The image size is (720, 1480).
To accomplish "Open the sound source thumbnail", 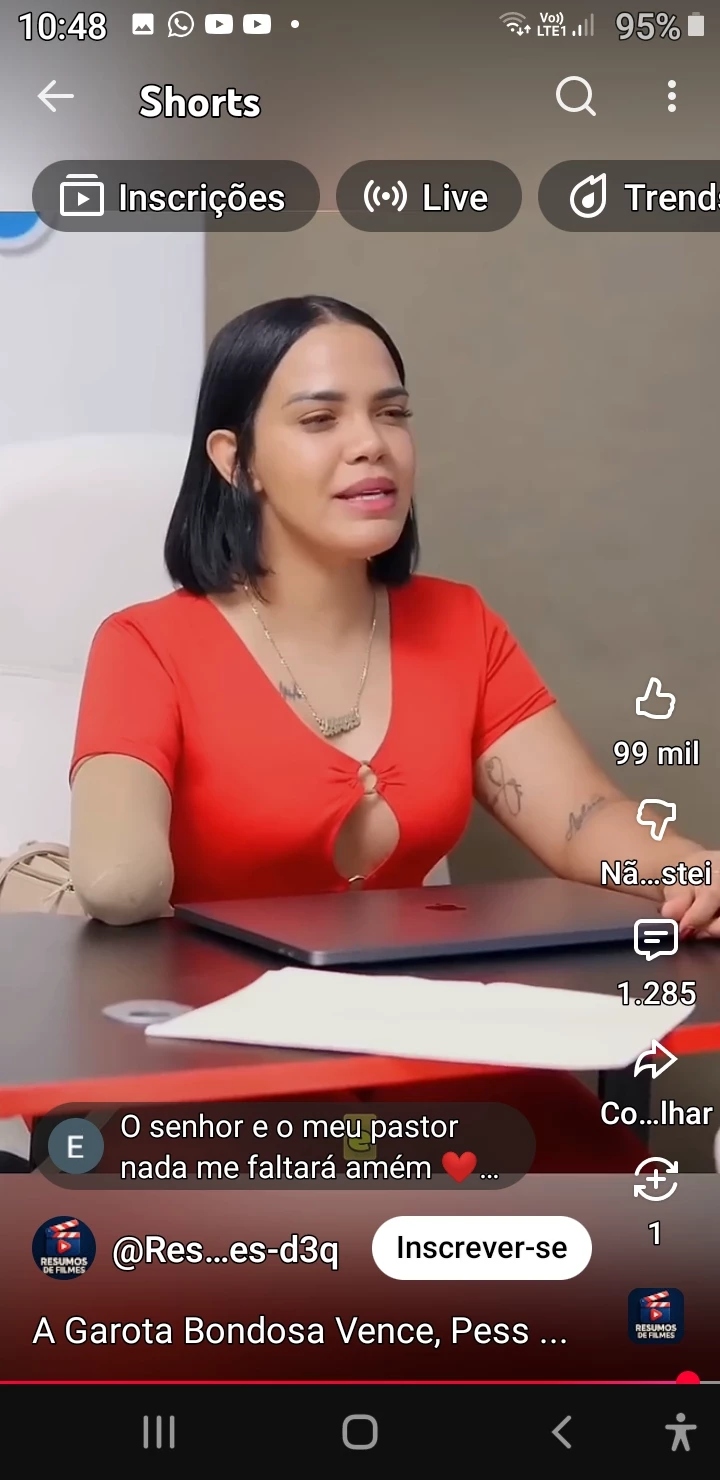I will pyautogui.click(x=656, y=1316).
